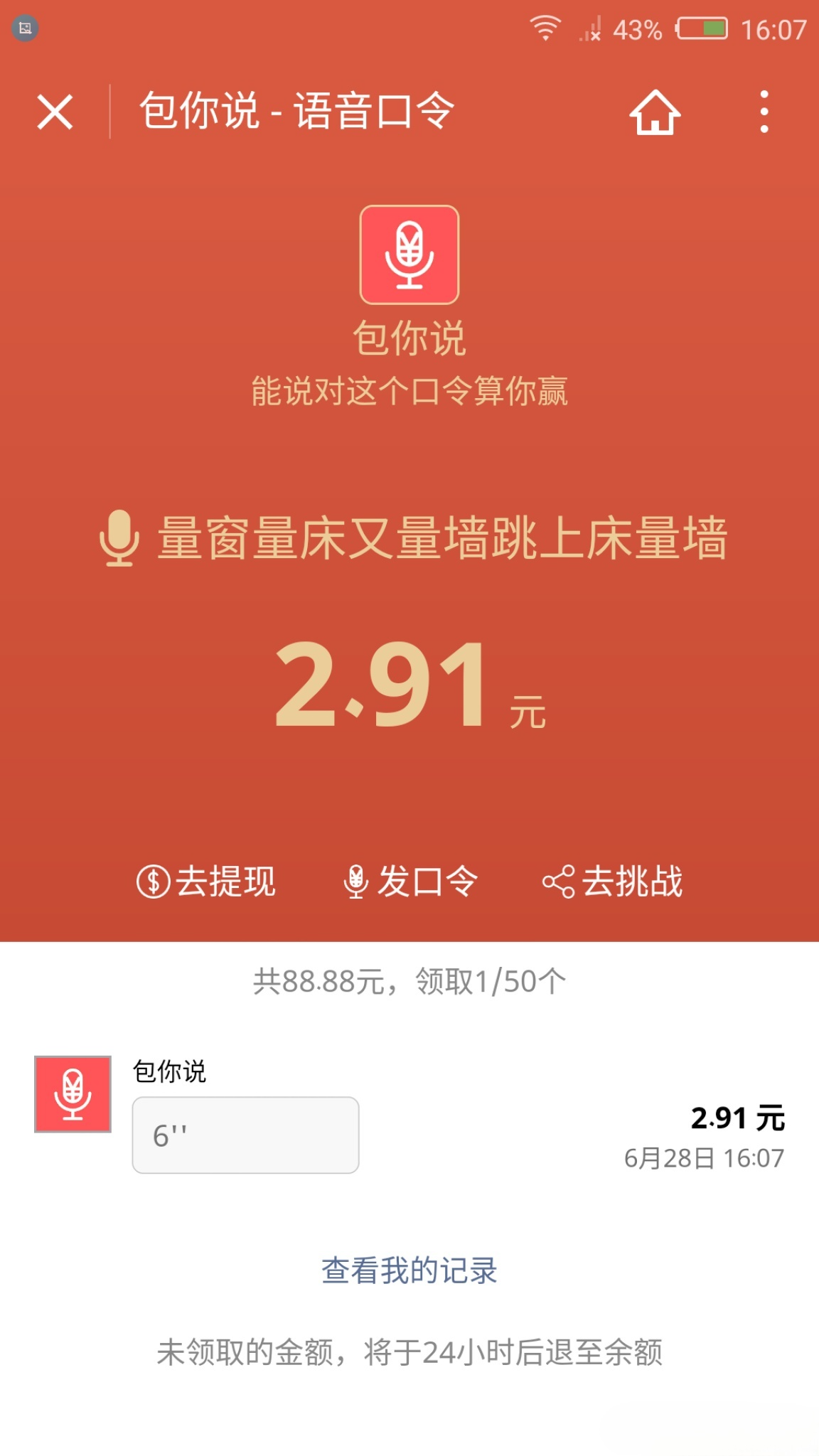Tap the Wi-Fi icon in the status bar
This screenshot has height=1456, width=819.
click(x=547, y=28)
